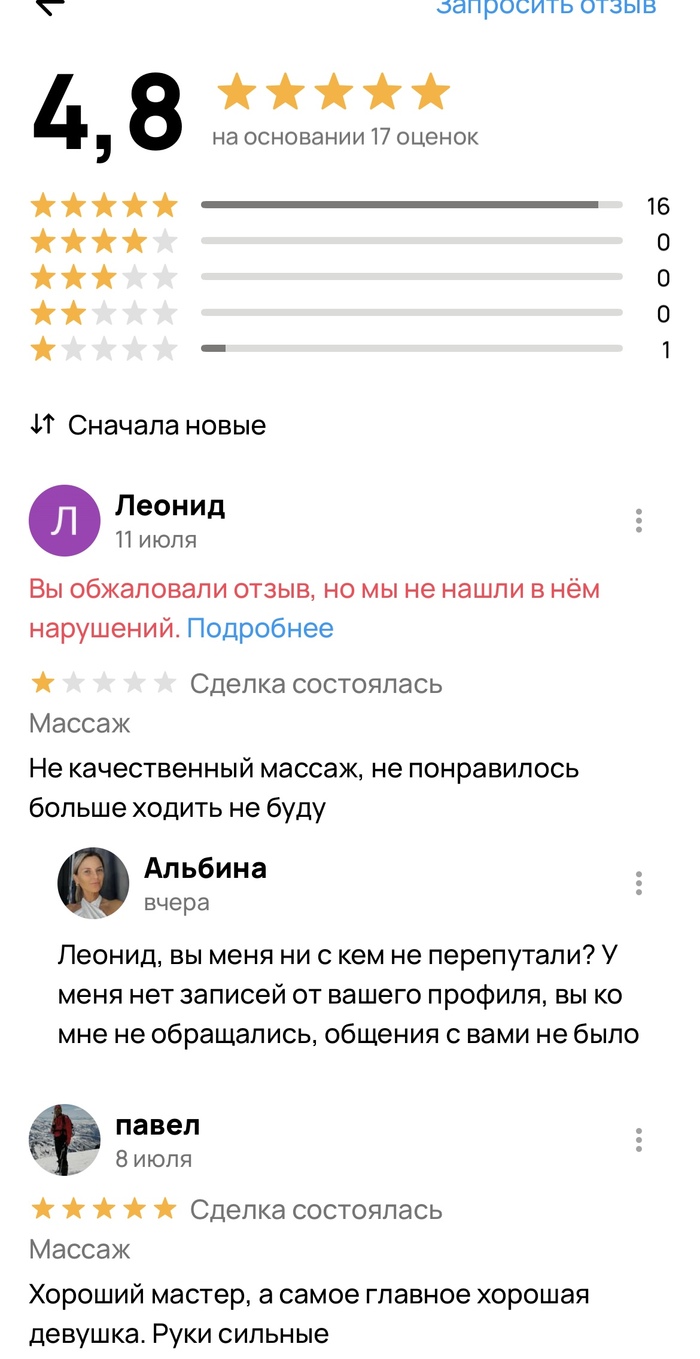Filter reviews by one-star rating row
The image size is (700, 1359).
pos(350,349)
